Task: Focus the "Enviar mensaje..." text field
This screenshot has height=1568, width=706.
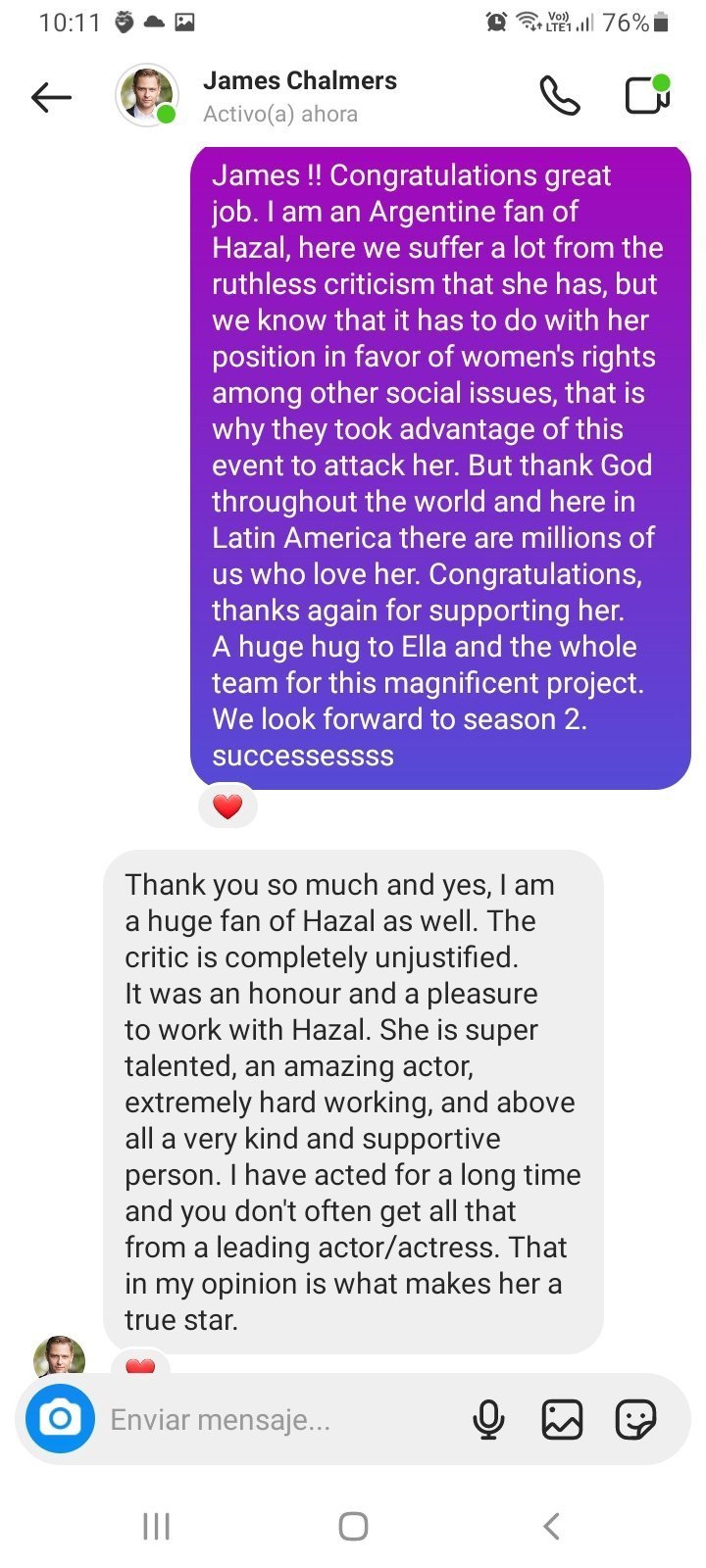Action: point(275,1419)
